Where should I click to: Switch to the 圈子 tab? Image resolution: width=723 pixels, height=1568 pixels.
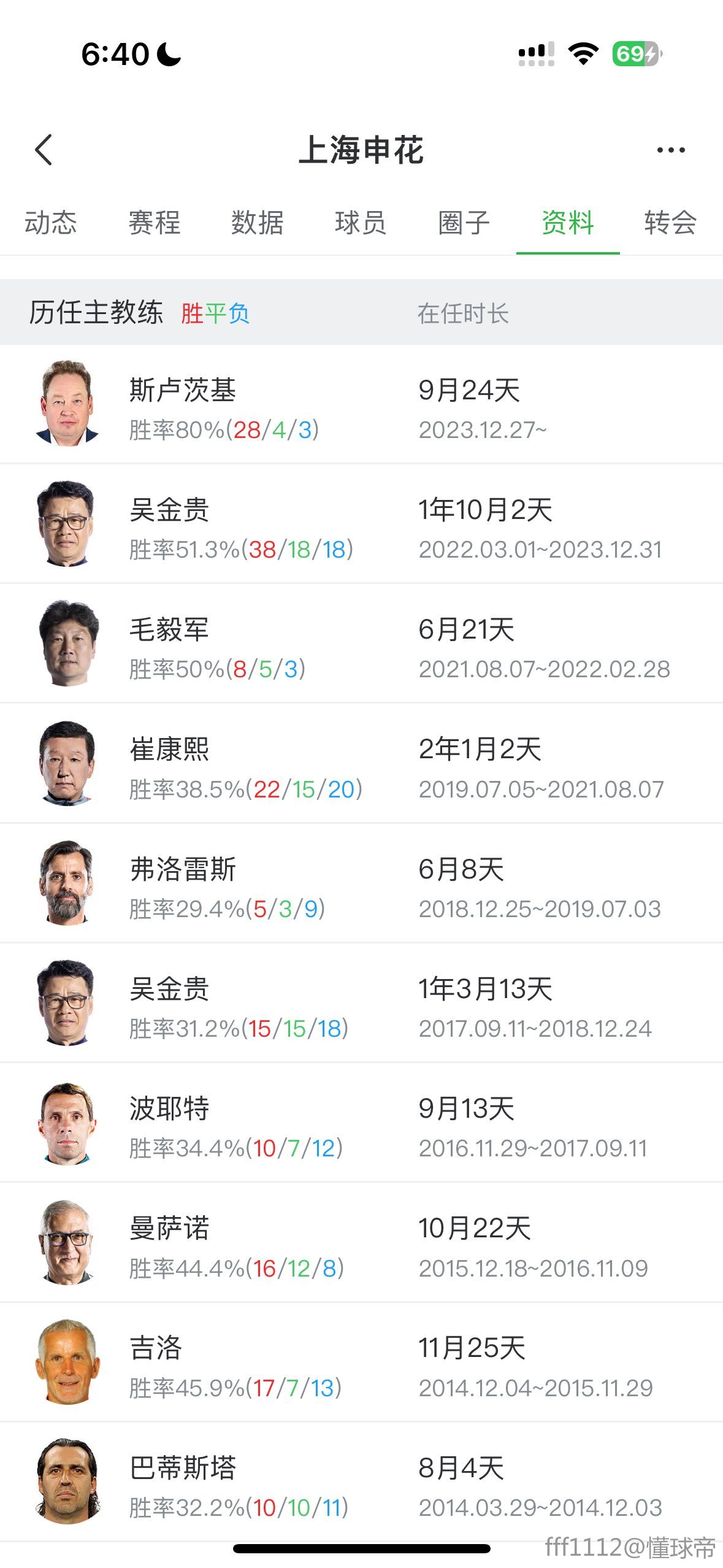pyautogui.click(x=464, y=222)
